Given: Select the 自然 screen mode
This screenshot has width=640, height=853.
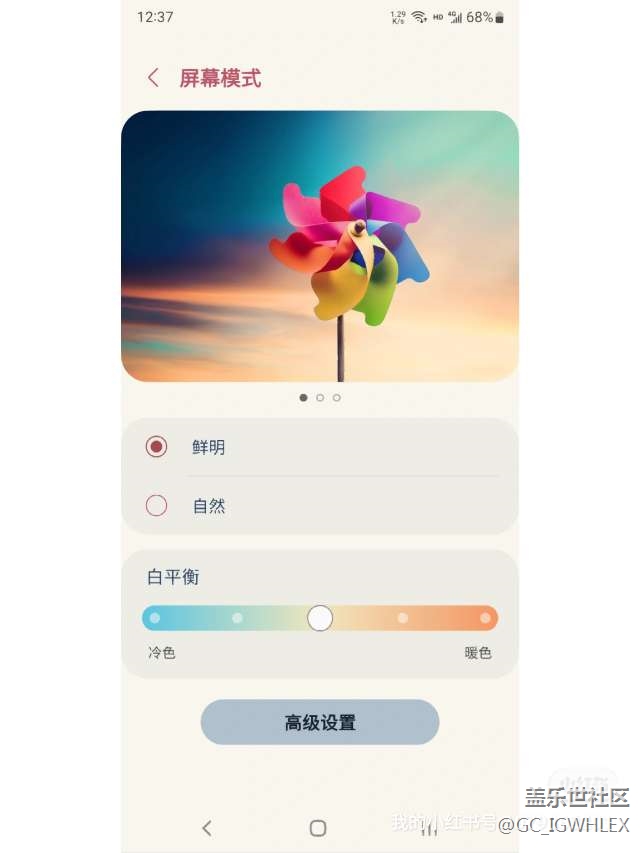Looking at the screenshot, I should (x=157, y=506).
